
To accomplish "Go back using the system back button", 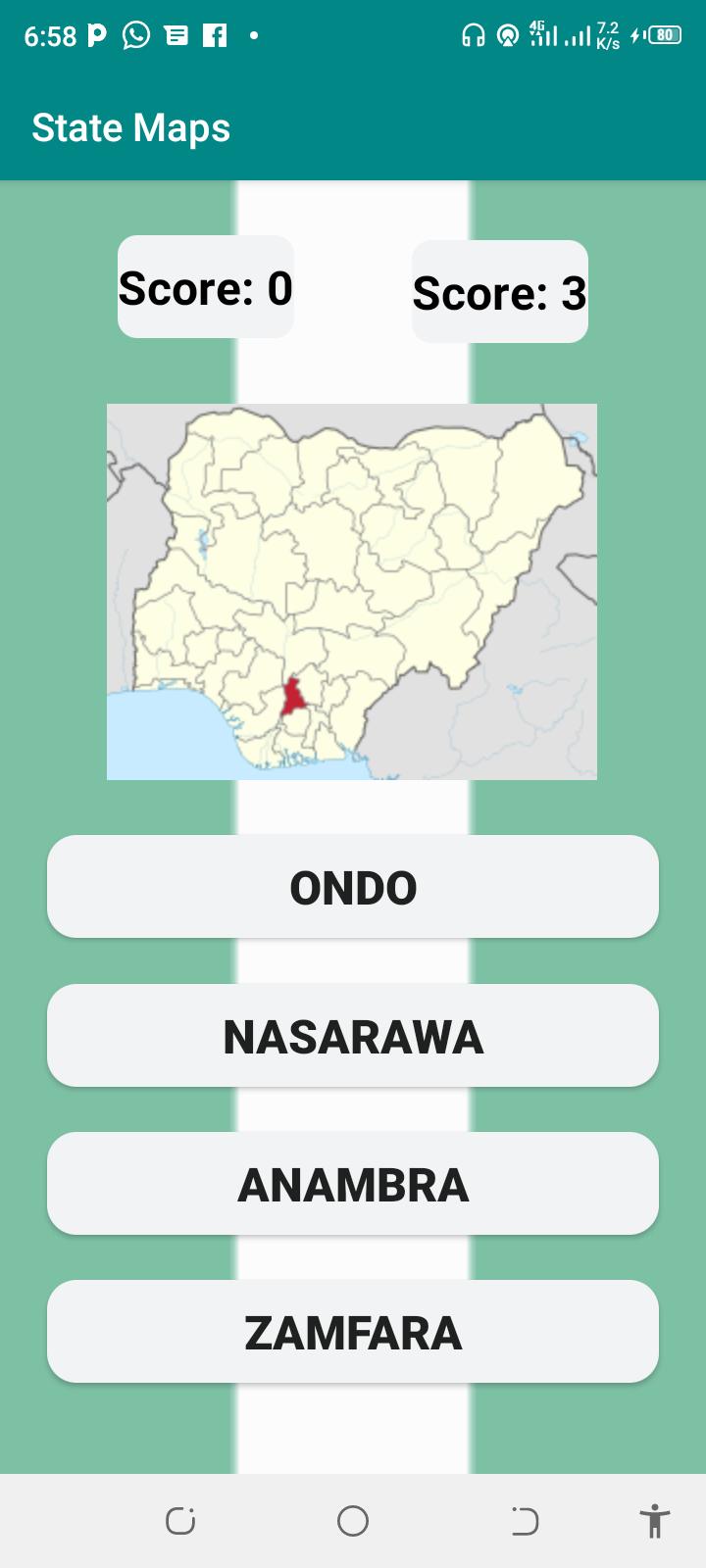I will click(525, 1521).
